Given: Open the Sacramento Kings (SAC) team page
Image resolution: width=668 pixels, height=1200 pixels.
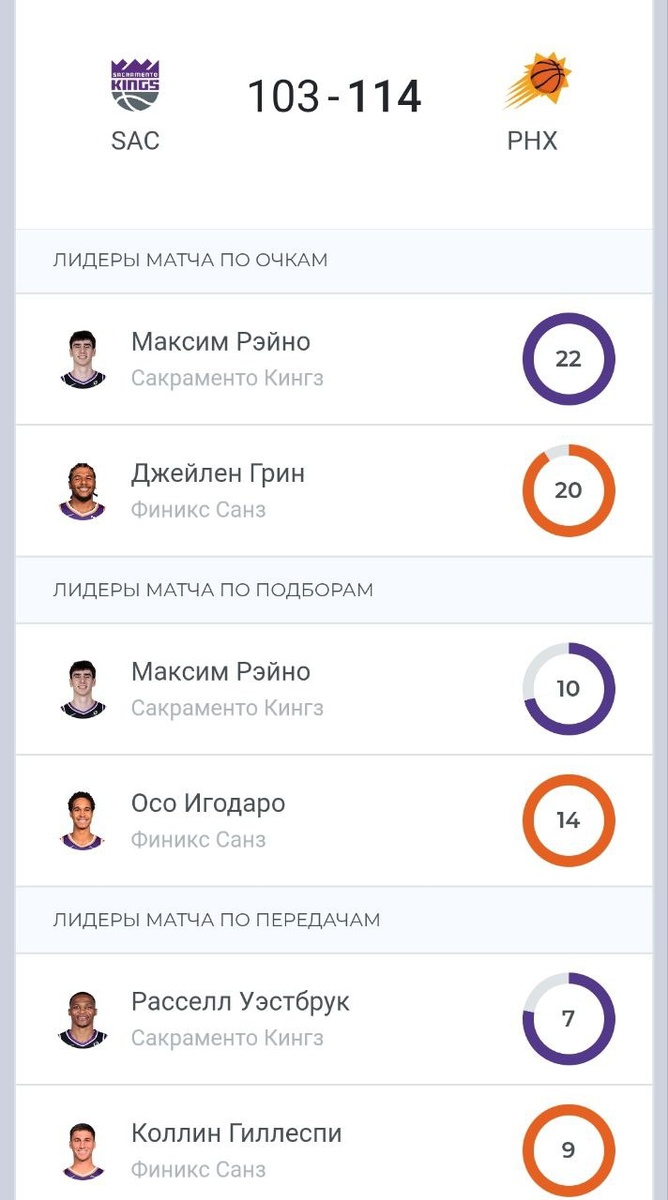Looking at the screenshot, I should tap(135, 105).
